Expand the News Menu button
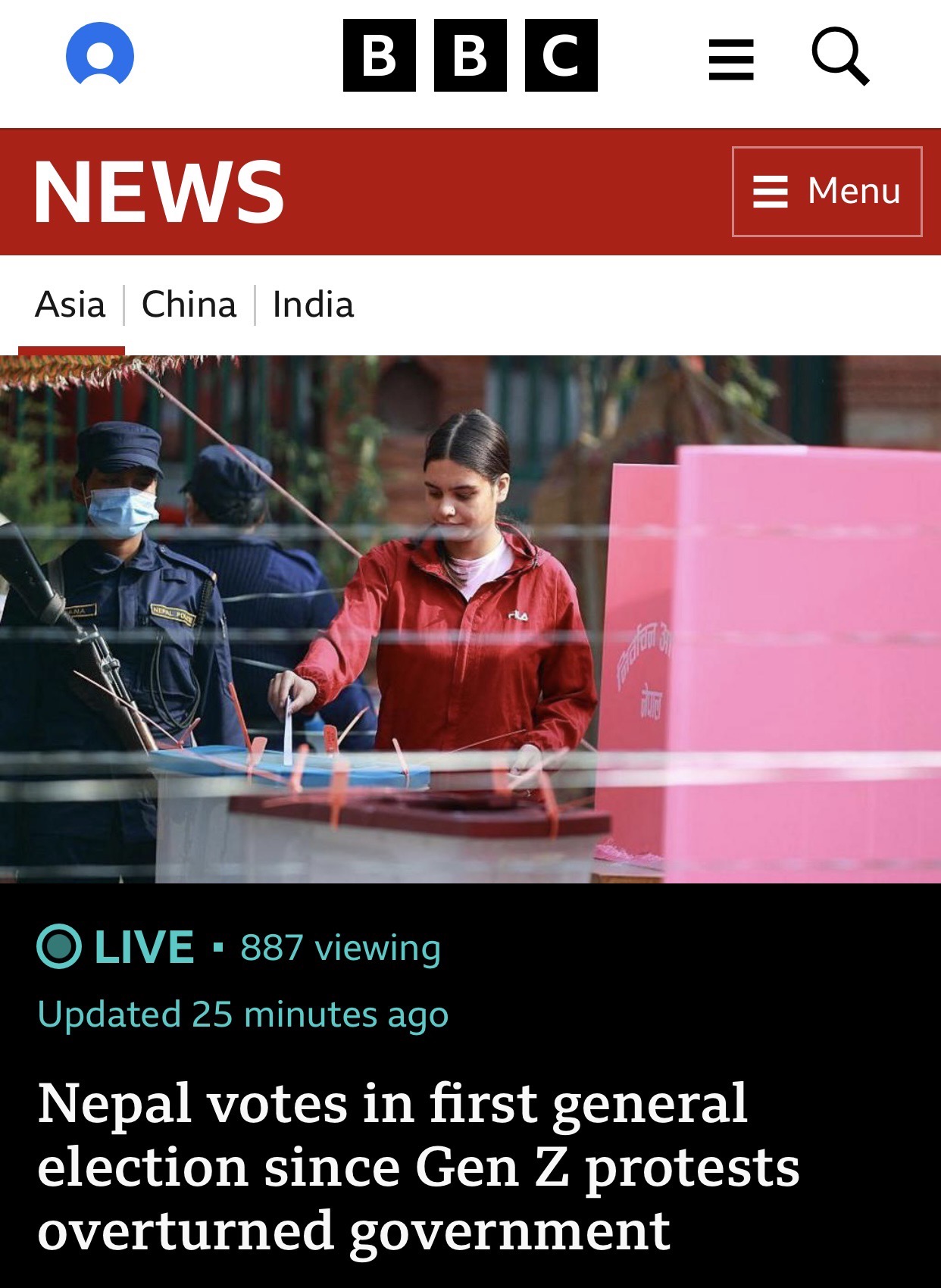This screenshot has width=941, height=1288. [x=827, y=192]
